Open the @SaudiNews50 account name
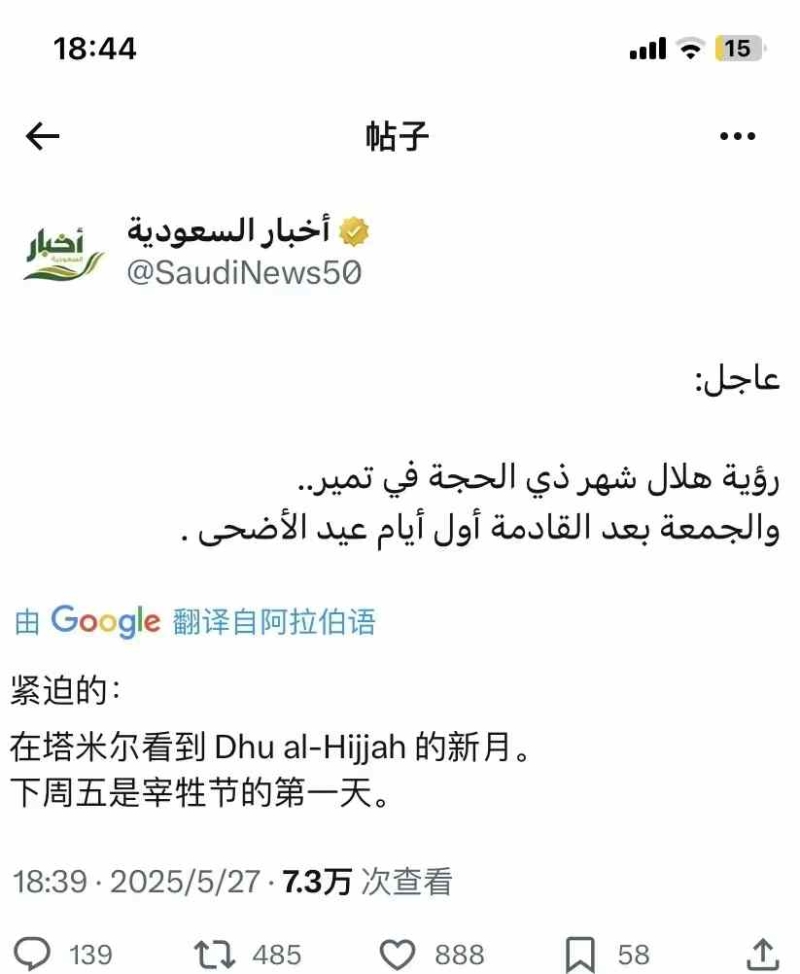800x974 pixels. (244, 272)
